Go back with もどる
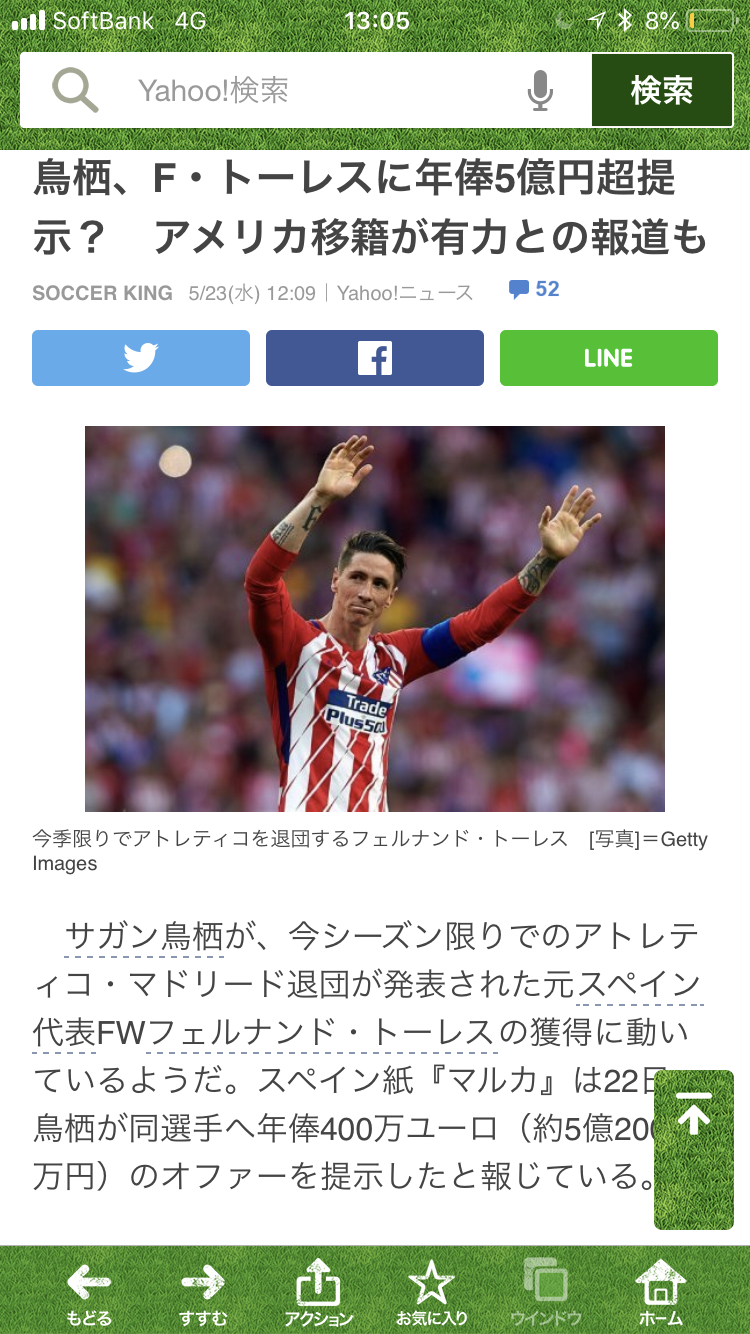Screen dimensions: 750x1334 [x=89, y=1292]
